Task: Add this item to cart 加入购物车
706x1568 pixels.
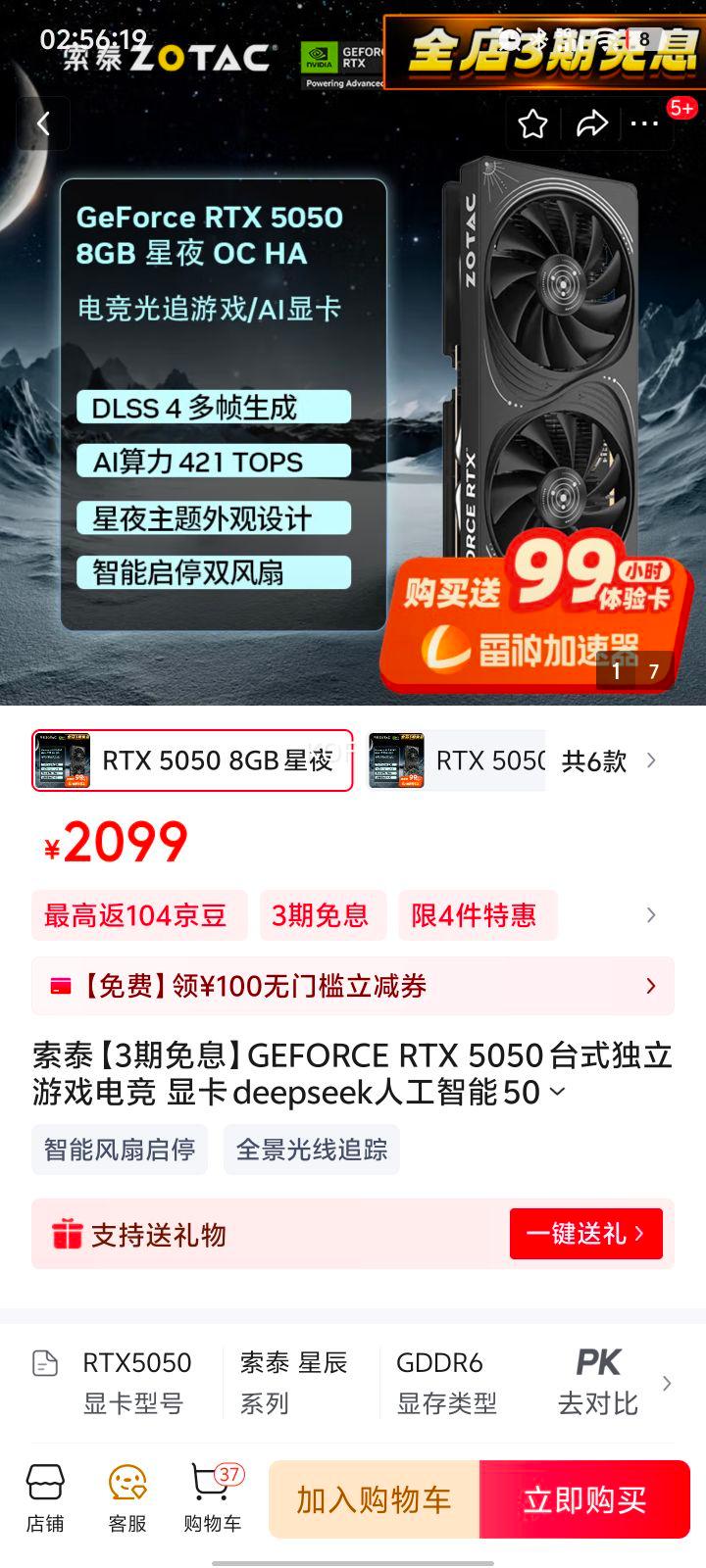Action: point(374,1499)
